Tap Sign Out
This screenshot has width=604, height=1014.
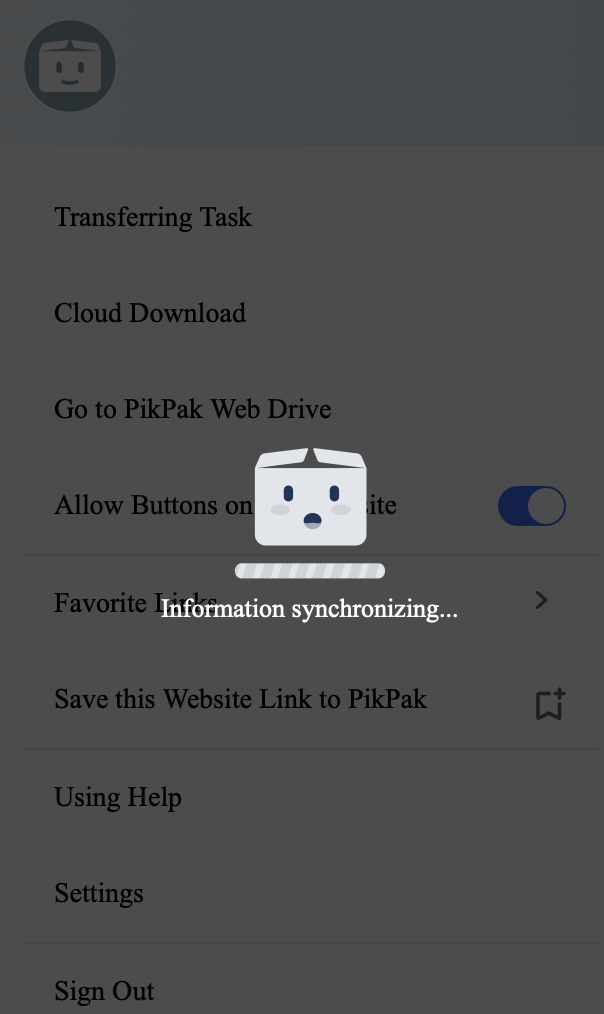pyautogui.click(x=104, y=991)
